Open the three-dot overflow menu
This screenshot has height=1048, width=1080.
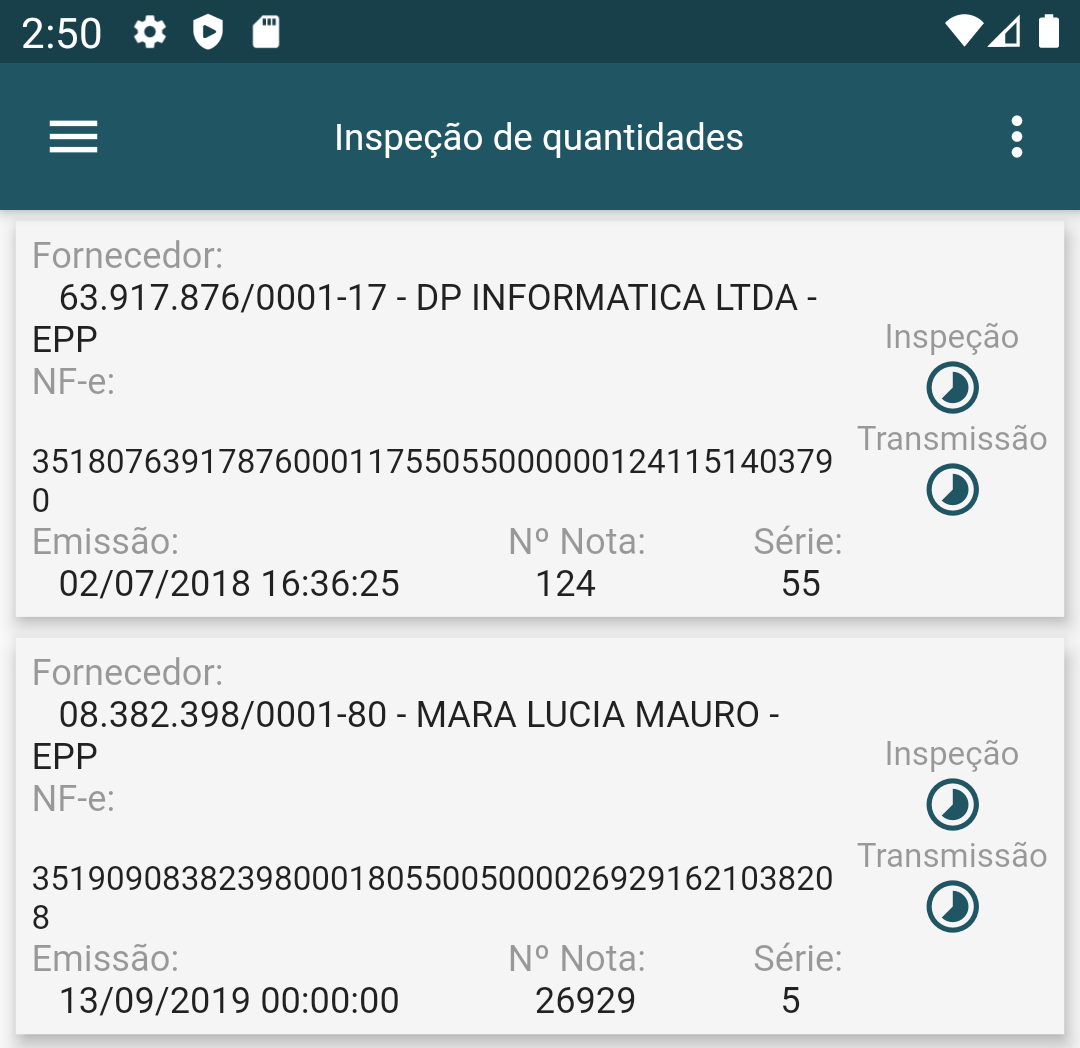pyautogui.click(x=1016, y=137)
